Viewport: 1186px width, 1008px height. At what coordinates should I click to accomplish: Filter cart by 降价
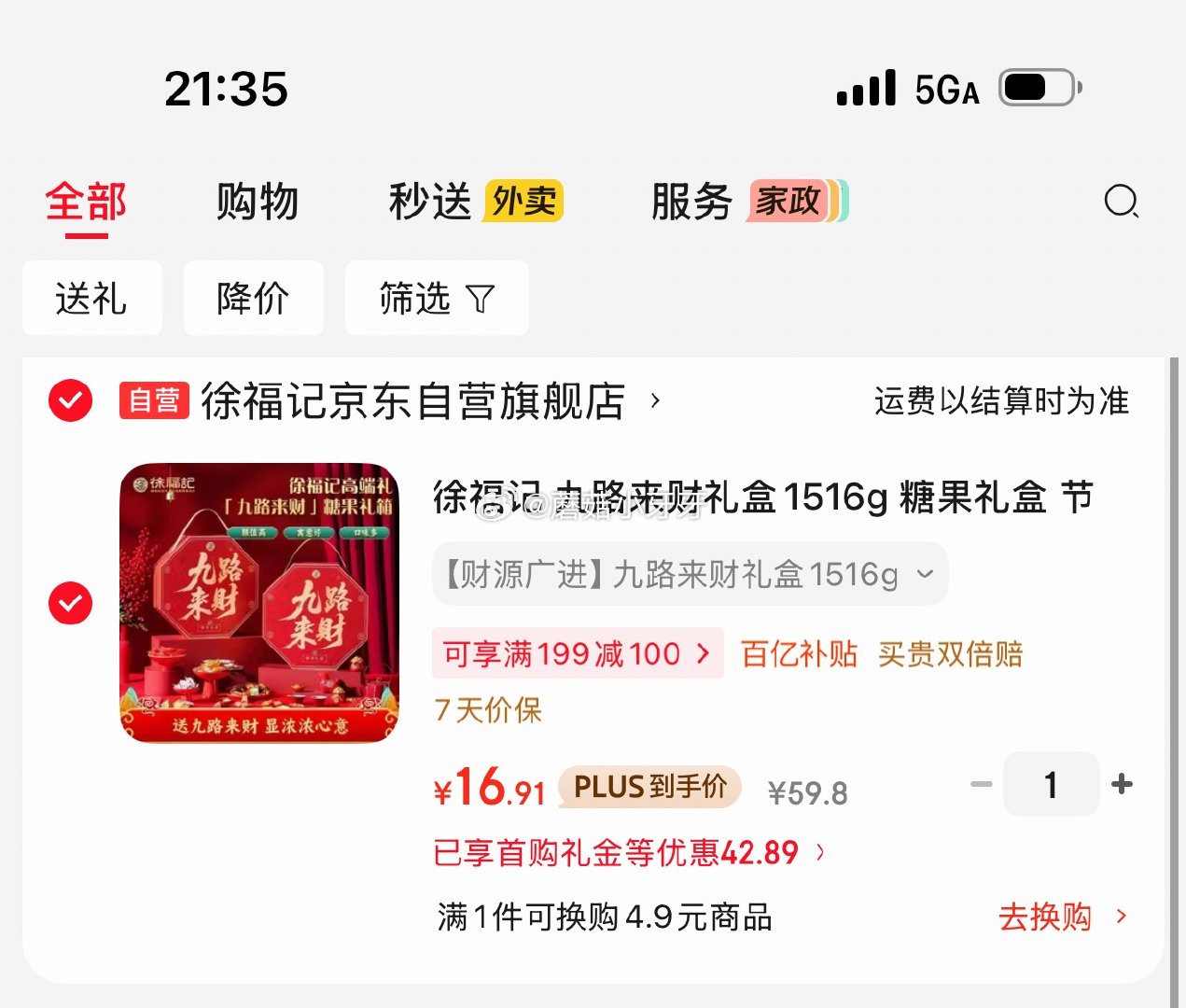coord(253,299)
